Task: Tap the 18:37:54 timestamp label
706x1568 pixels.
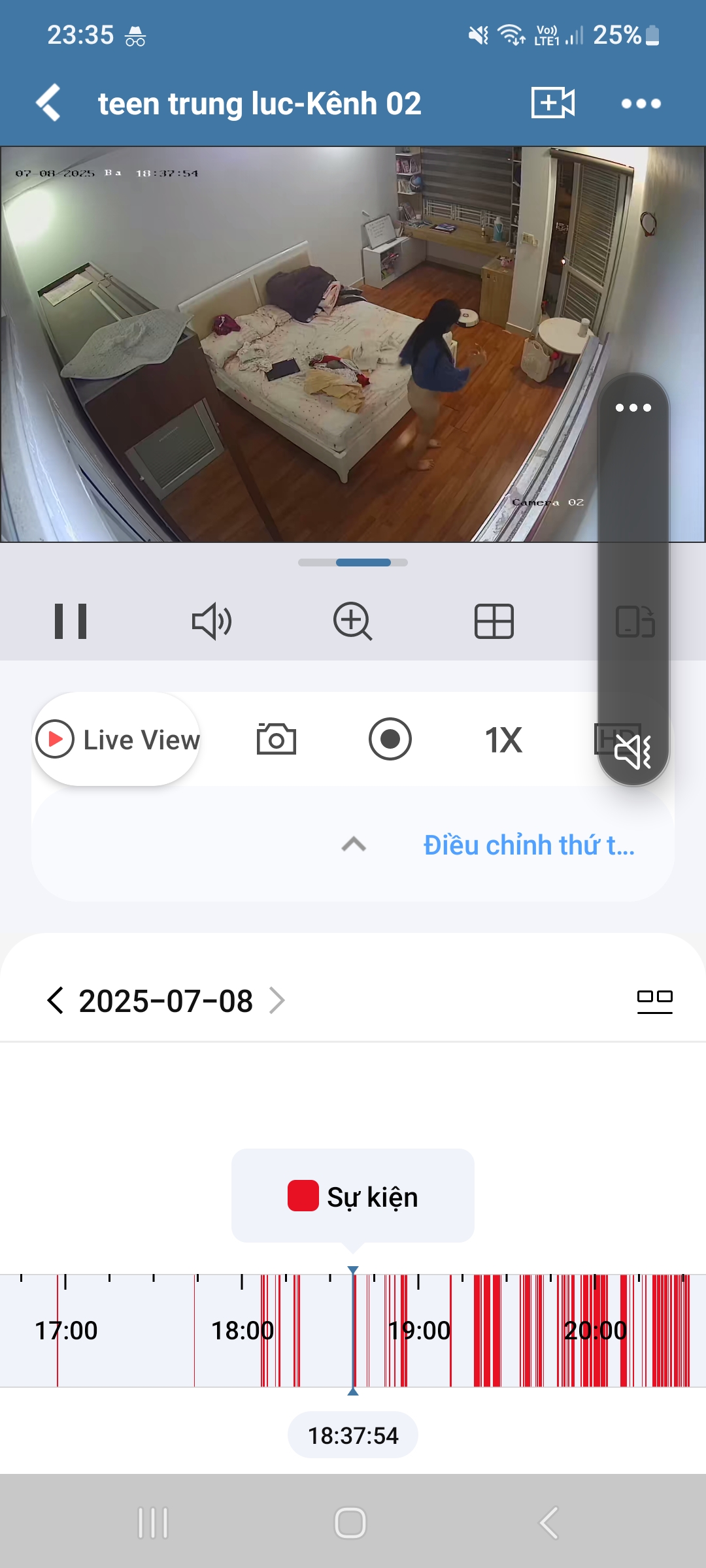Action: (352, 1434)
